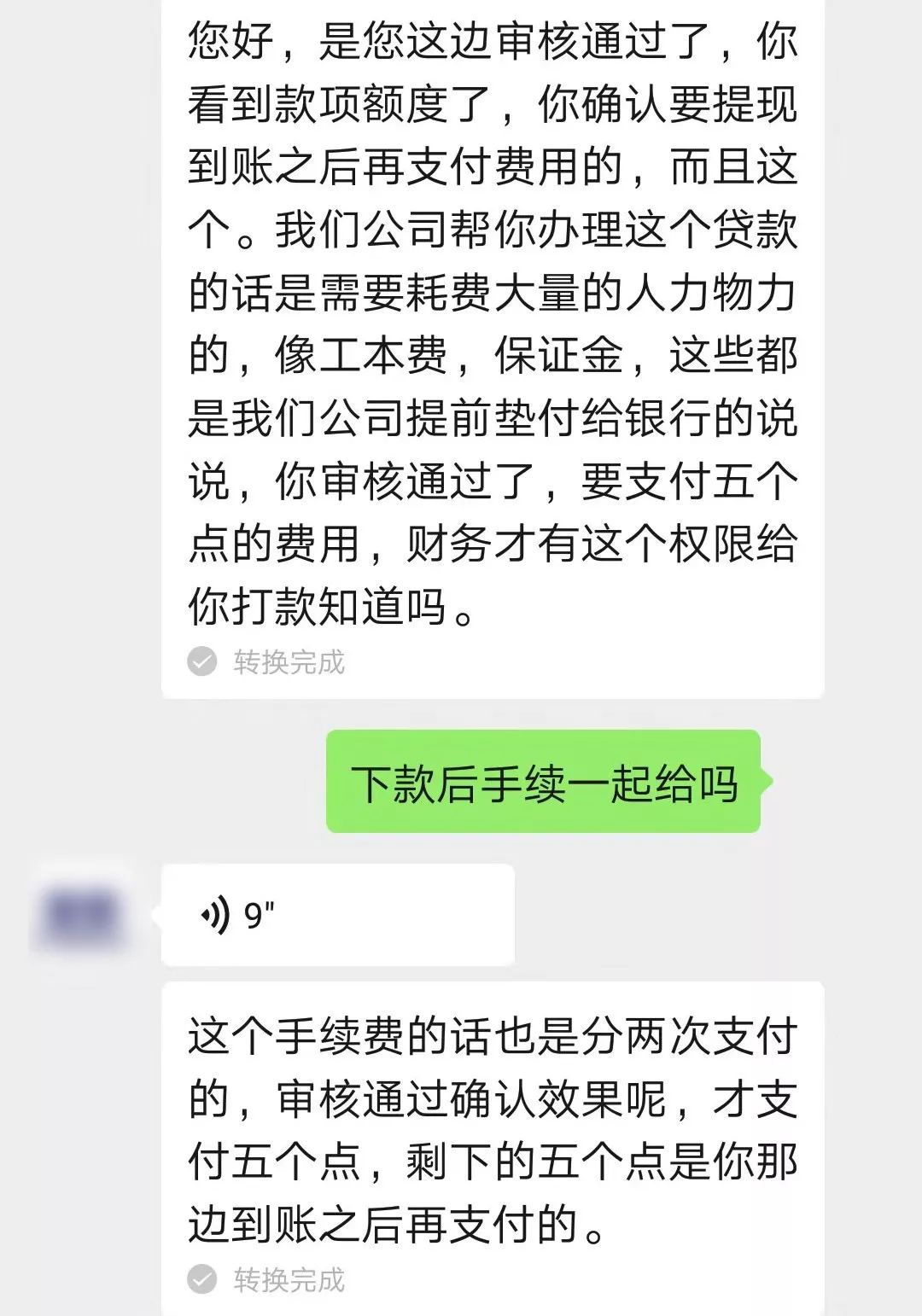The height and width of the screenshot is (1316, 922).
Task: Tap the checkmark icon under the last message
Action: (x=202, y=1278)
